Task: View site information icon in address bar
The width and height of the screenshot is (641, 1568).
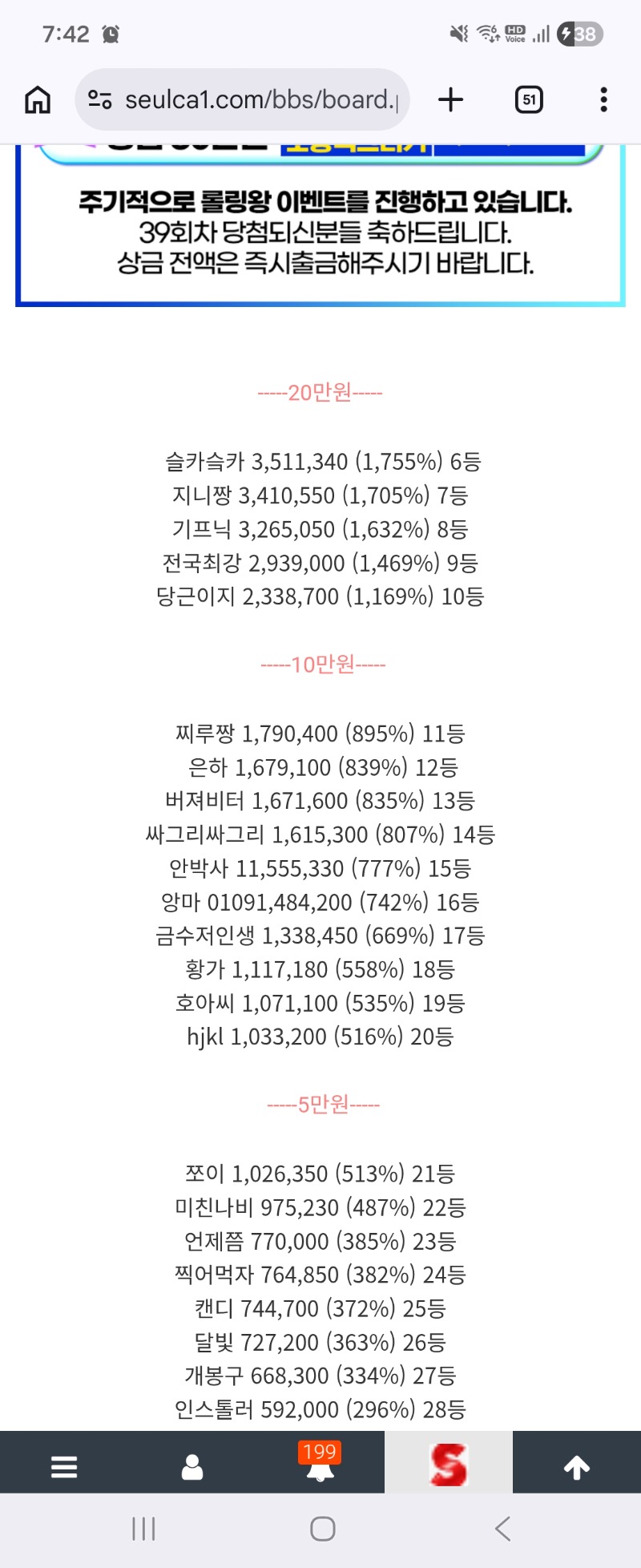Action: click(100, 100)
